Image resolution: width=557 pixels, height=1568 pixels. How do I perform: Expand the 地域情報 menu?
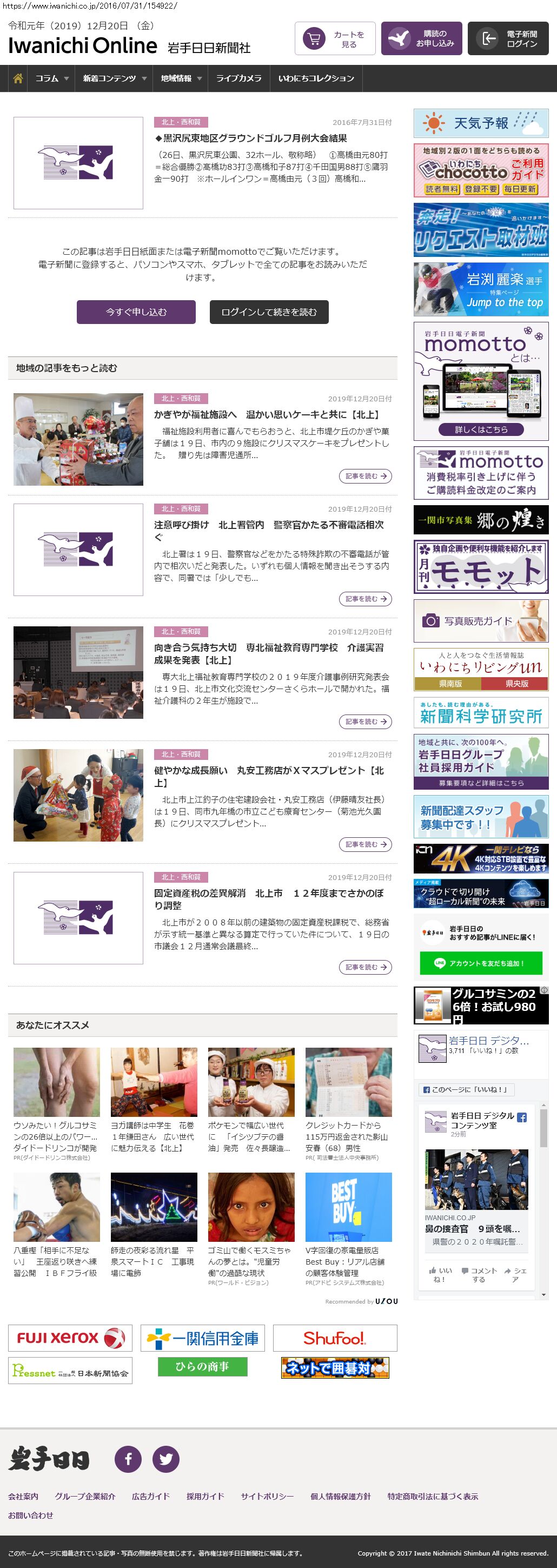pyautogui.click(x=180, y=78)
